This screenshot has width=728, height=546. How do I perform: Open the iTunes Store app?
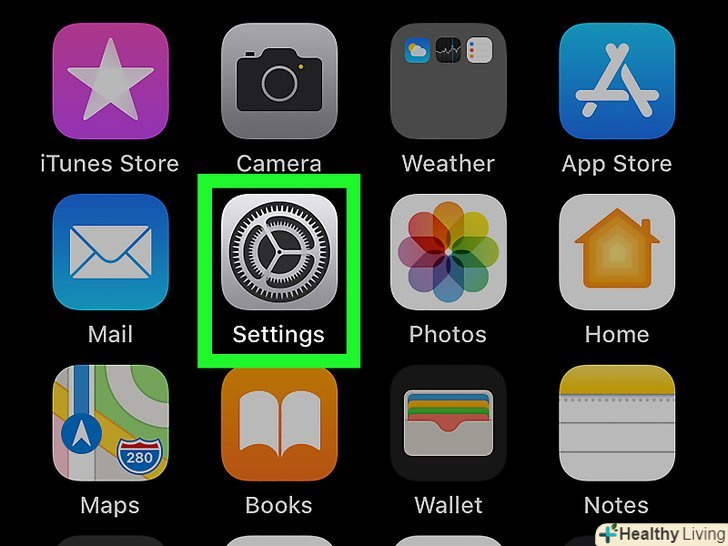tap(110, 82)
